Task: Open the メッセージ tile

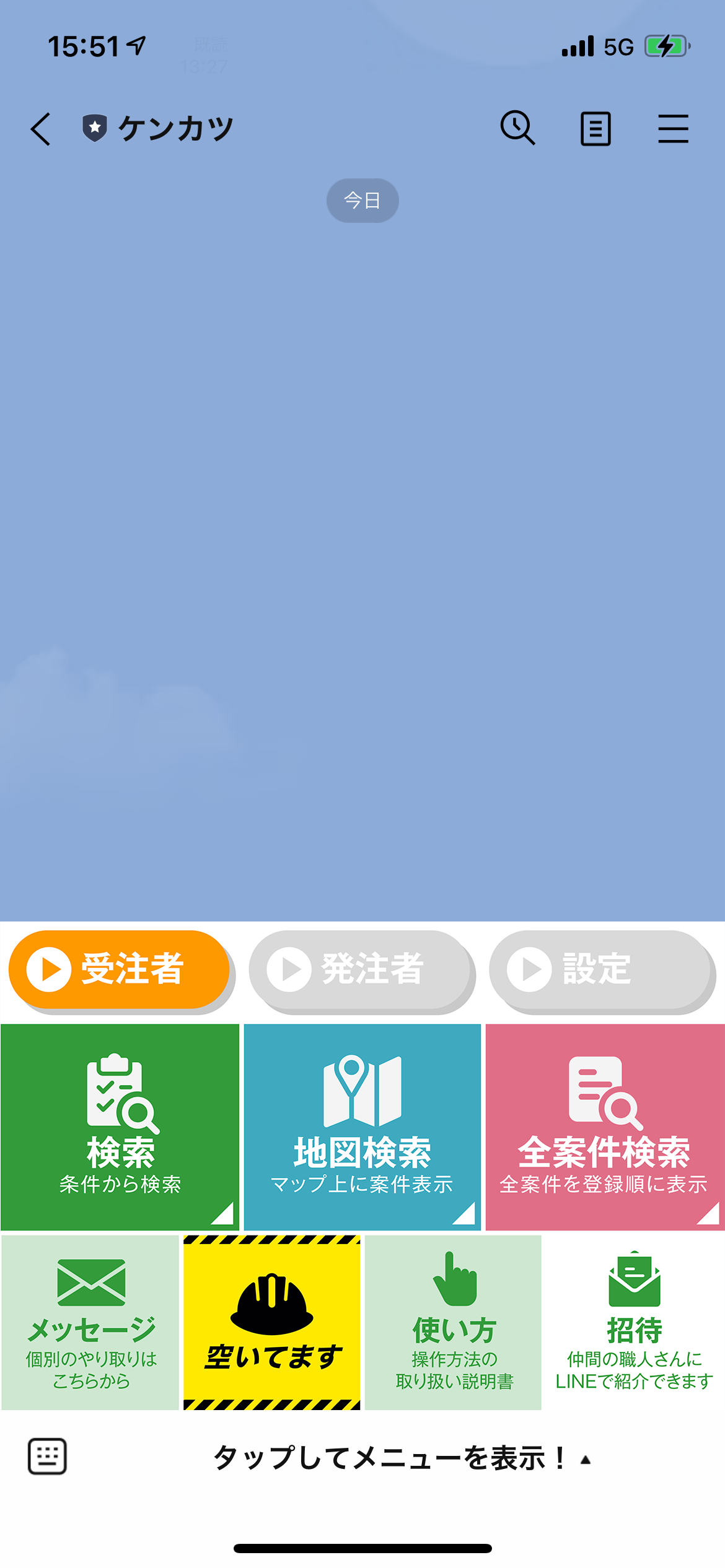Action: (90, 1323)
